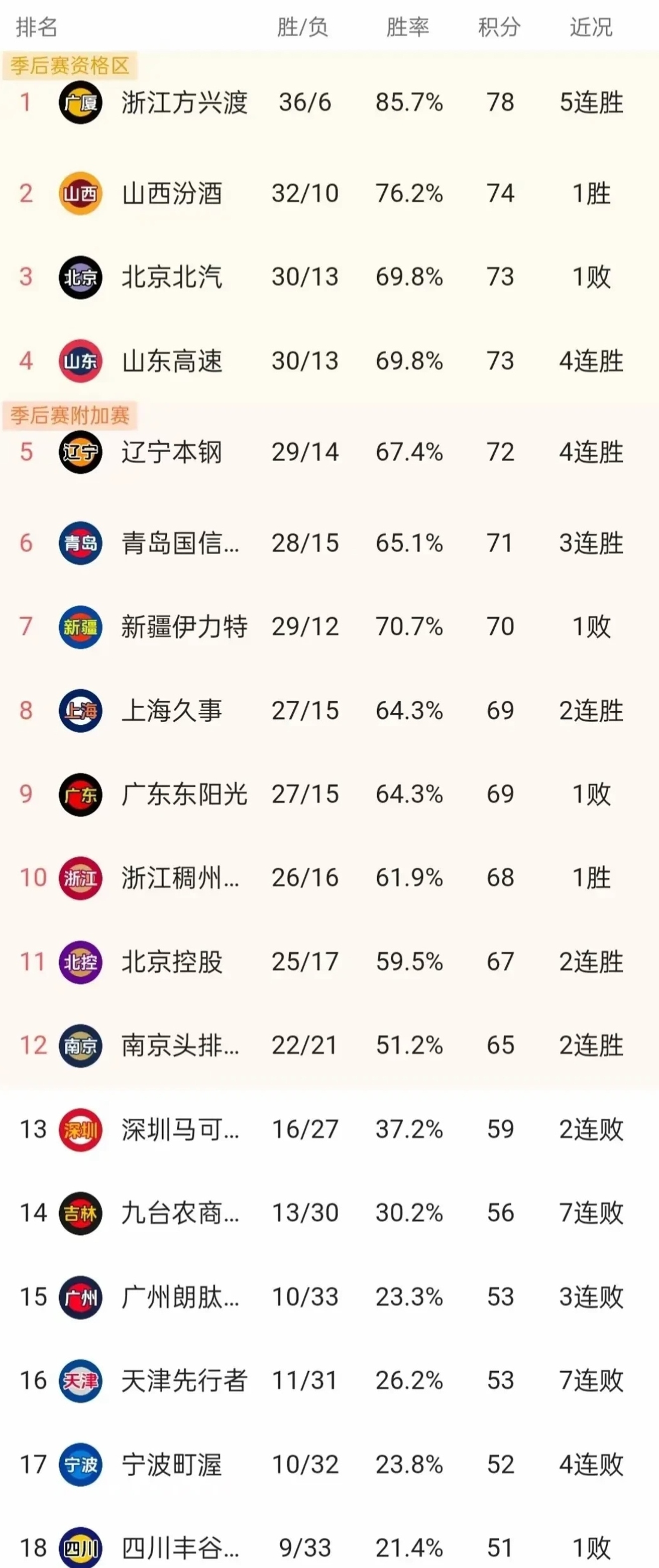Open the 北控 purple team badge

80,961
